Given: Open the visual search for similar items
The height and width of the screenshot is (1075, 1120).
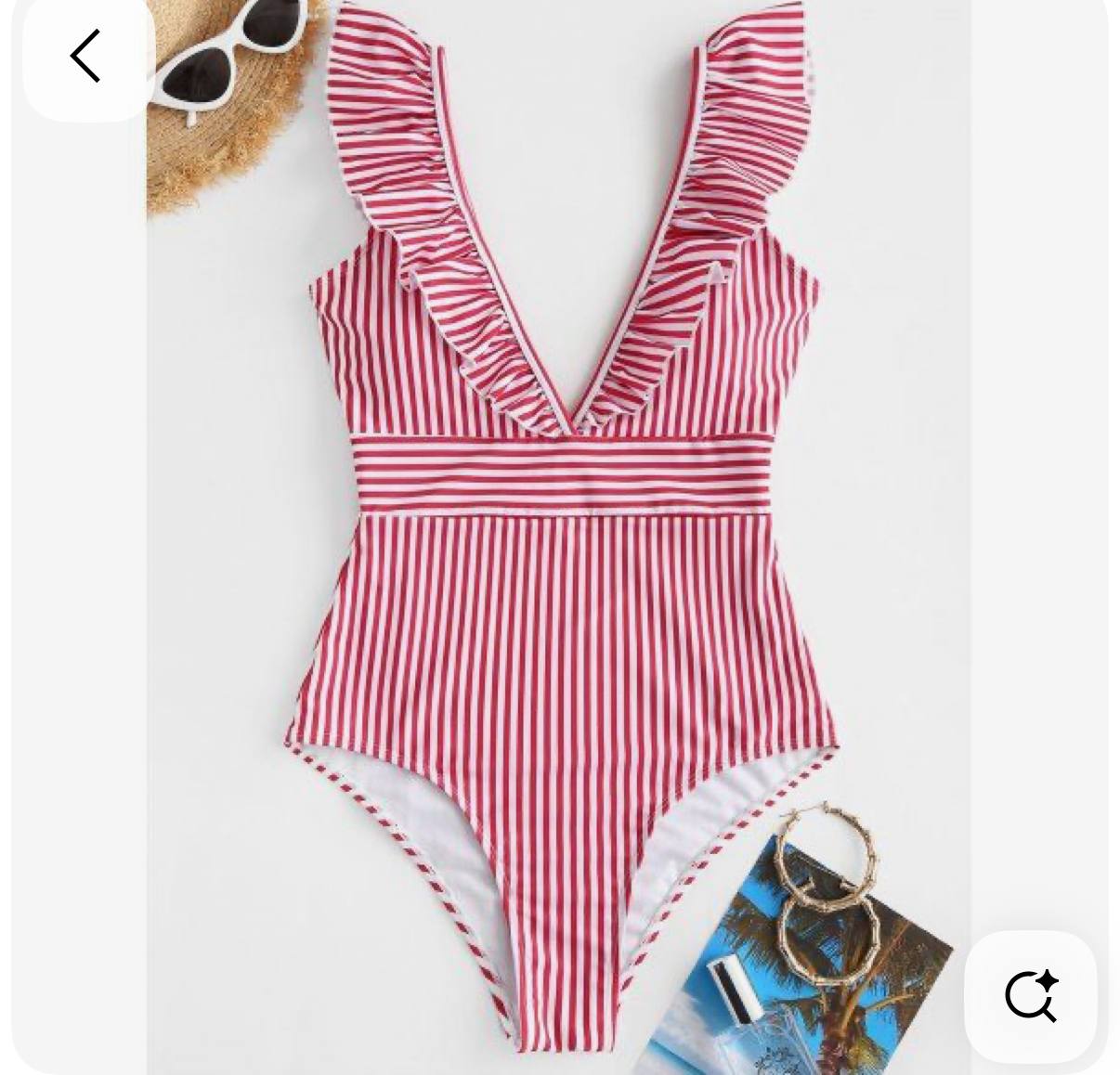Looking at the screenshot, I should (x=1030, y=996).
